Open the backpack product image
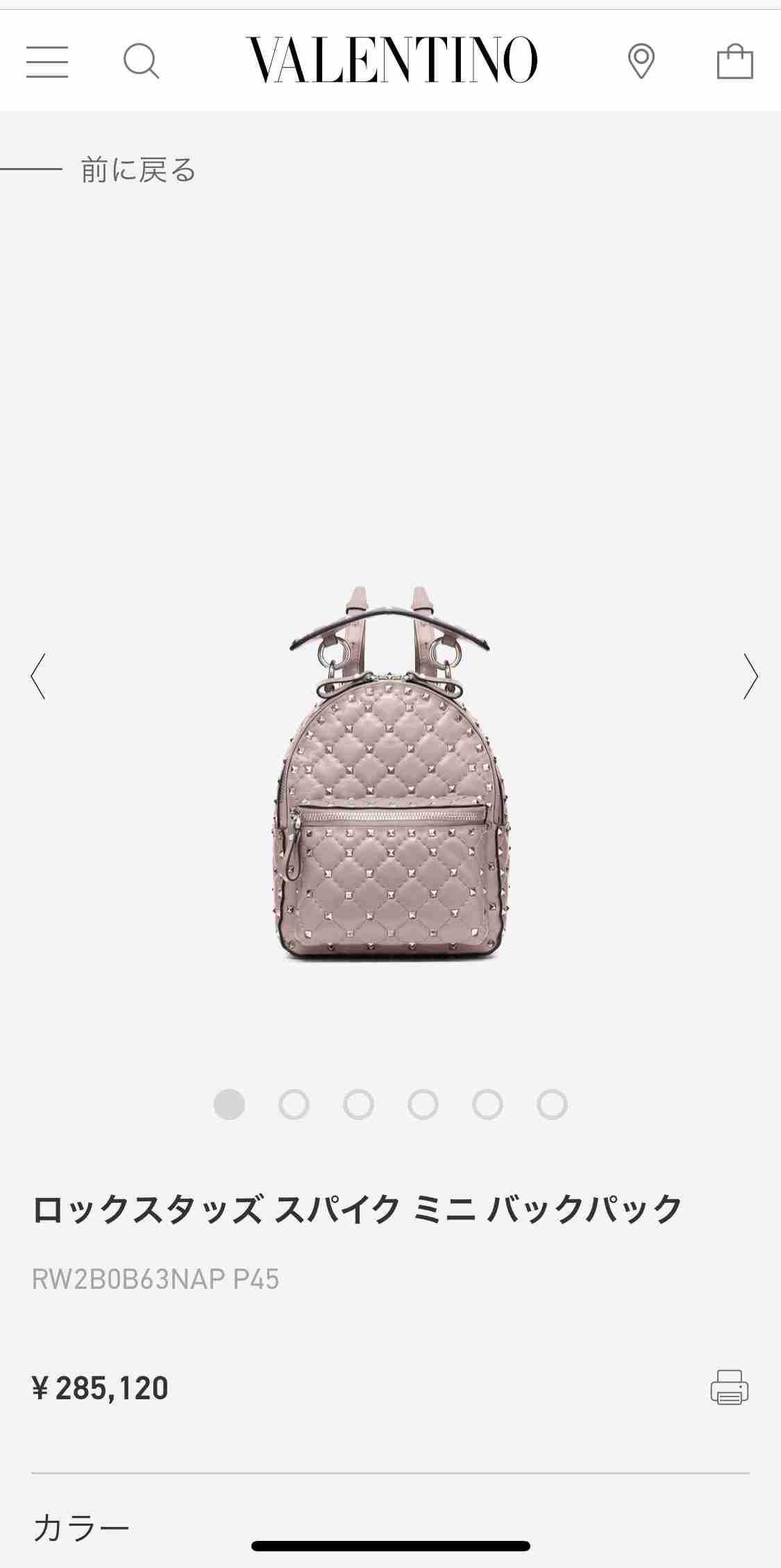The width and height of the screenshot is (781, 1568). coord(390,774)
